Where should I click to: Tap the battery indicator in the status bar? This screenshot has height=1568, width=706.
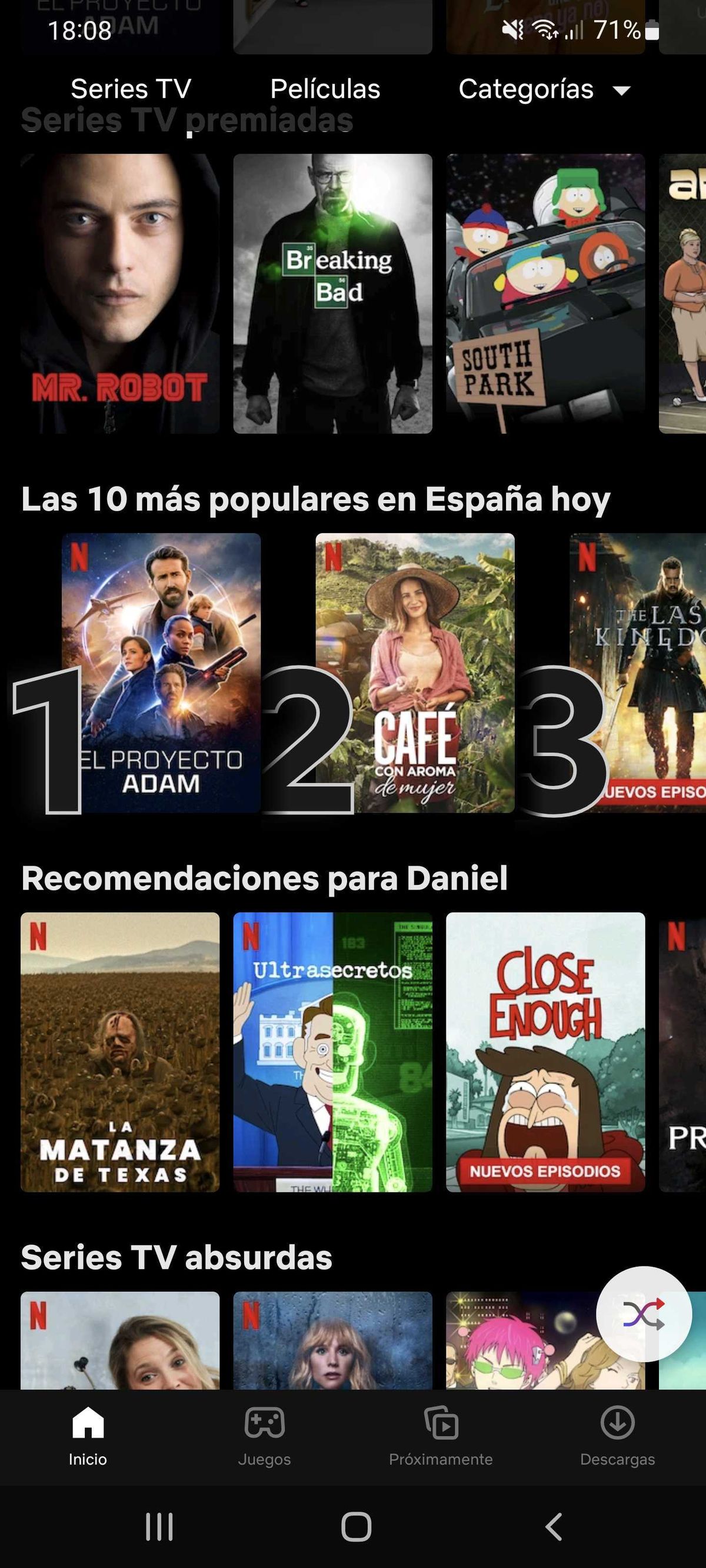(x=652, y=31)
